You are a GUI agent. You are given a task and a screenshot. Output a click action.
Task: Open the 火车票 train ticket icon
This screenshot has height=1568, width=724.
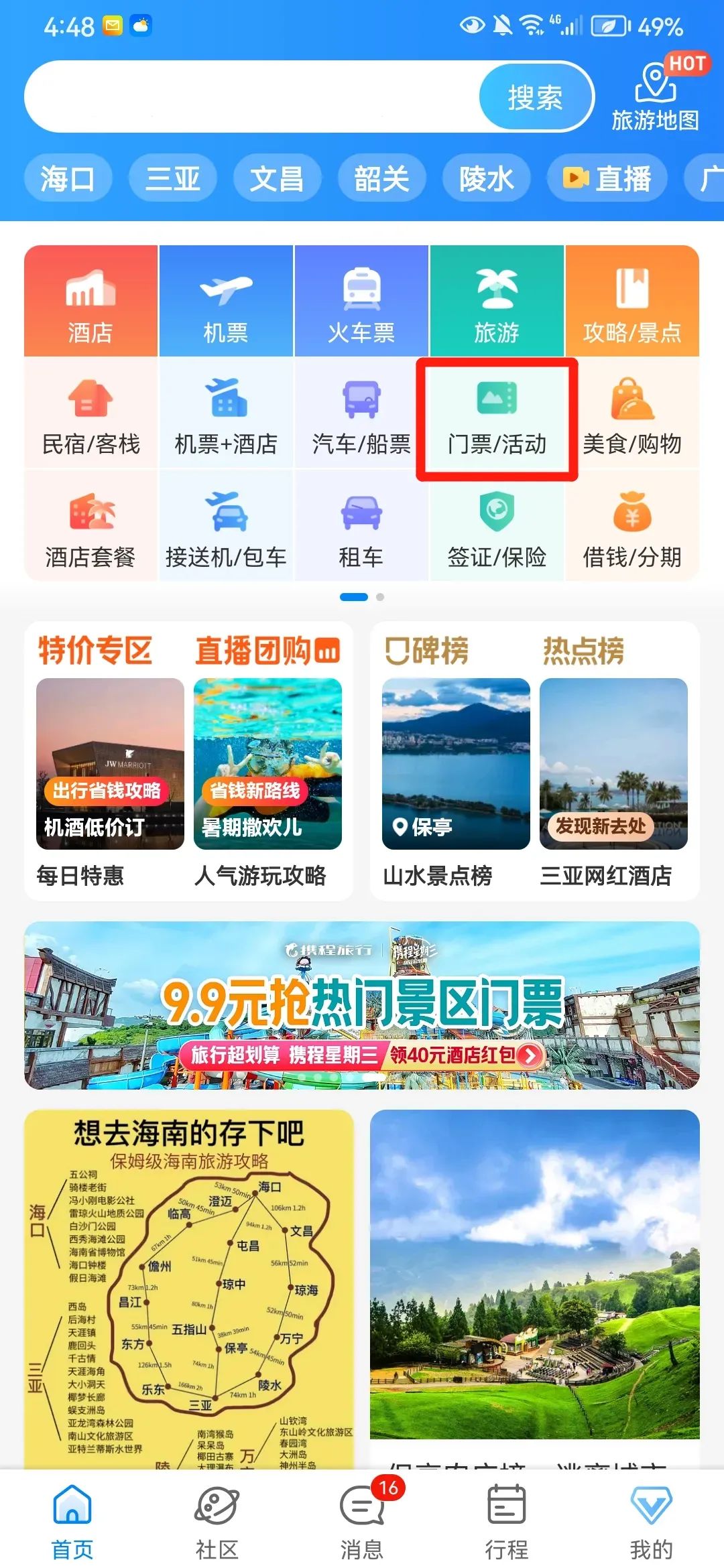click(361, 300)
